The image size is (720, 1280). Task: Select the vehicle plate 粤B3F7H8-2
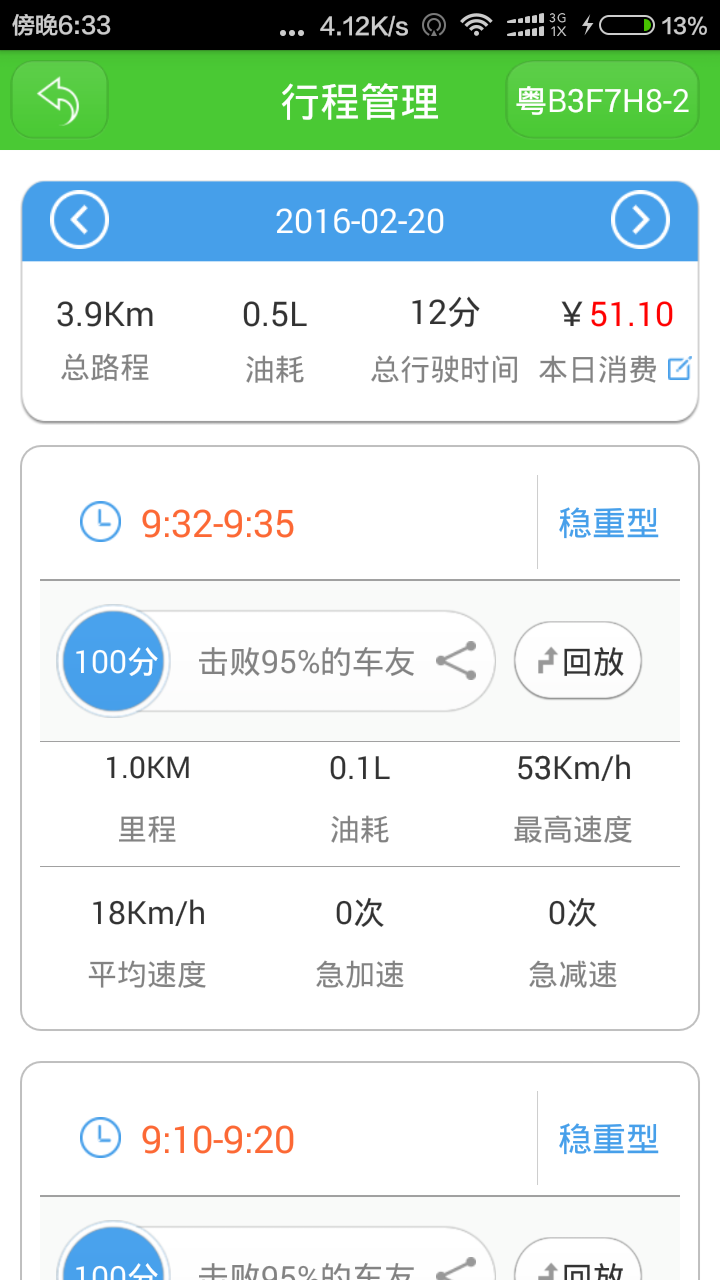601,99
